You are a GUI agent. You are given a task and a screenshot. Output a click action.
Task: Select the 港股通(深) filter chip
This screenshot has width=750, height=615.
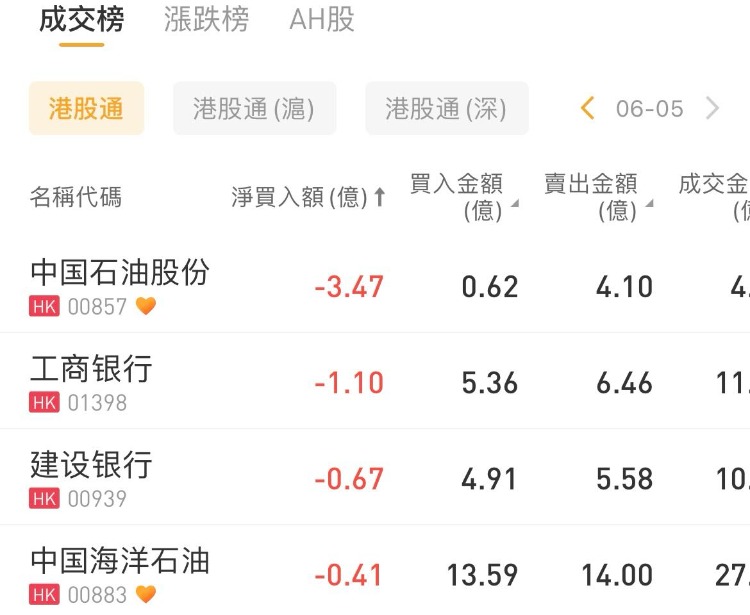[446, 108]
